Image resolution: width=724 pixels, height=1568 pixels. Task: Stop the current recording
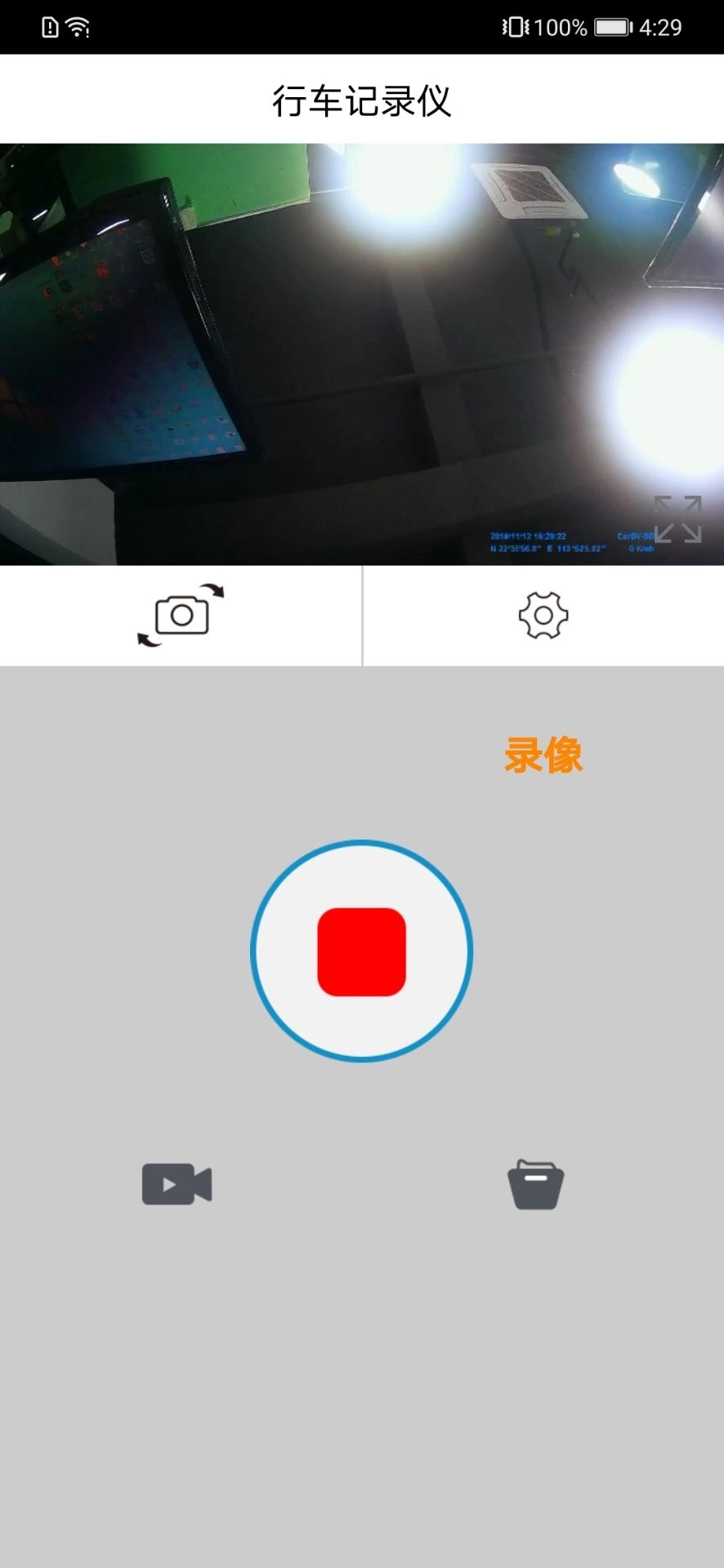[362, 951]
